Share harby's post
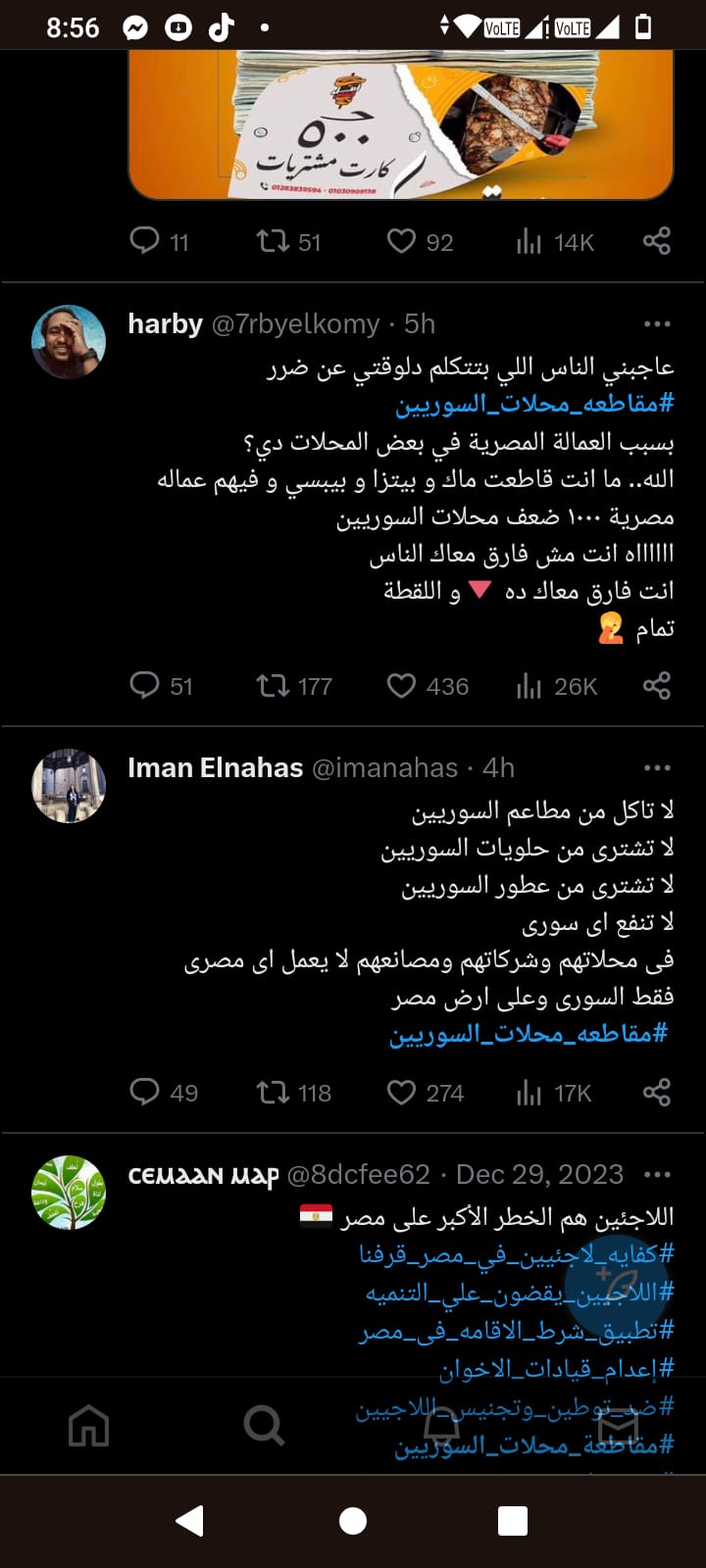706x1568 pixels. tap(656, 685)
